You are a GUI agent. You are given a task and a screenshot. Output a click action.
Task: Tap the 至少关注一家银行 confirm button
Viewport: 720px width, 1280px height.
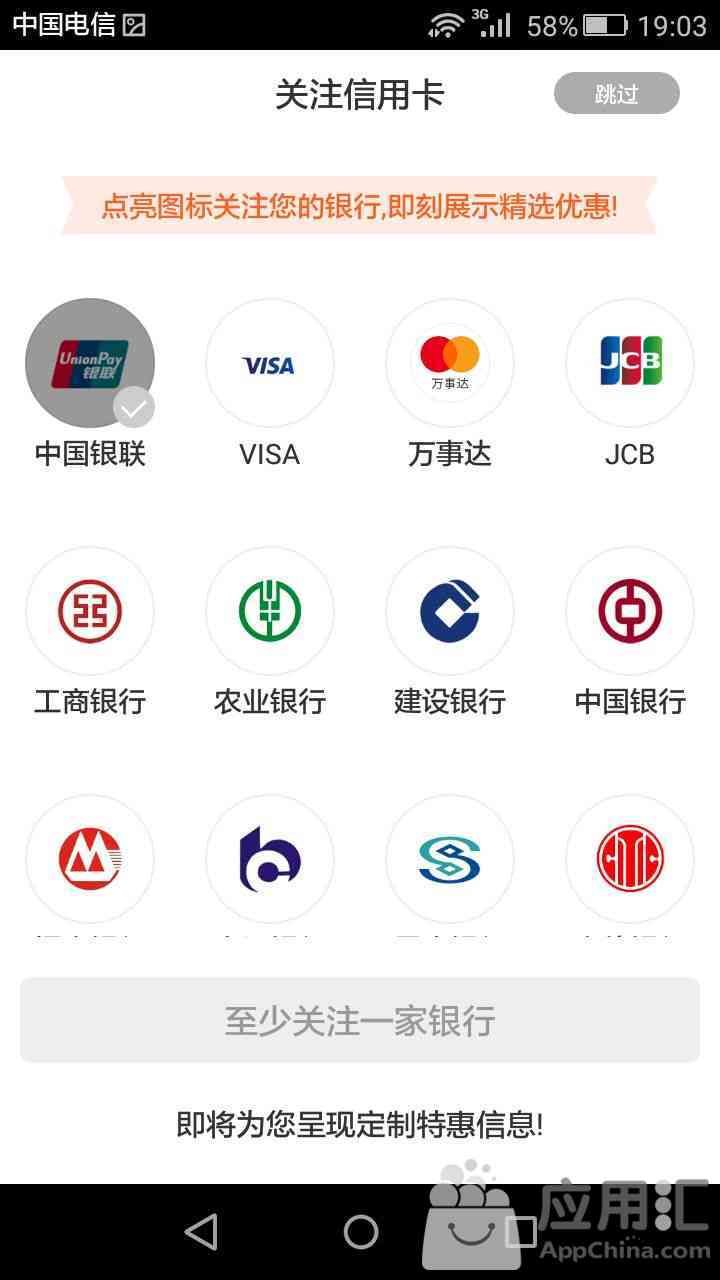[x=360, y=1020]
